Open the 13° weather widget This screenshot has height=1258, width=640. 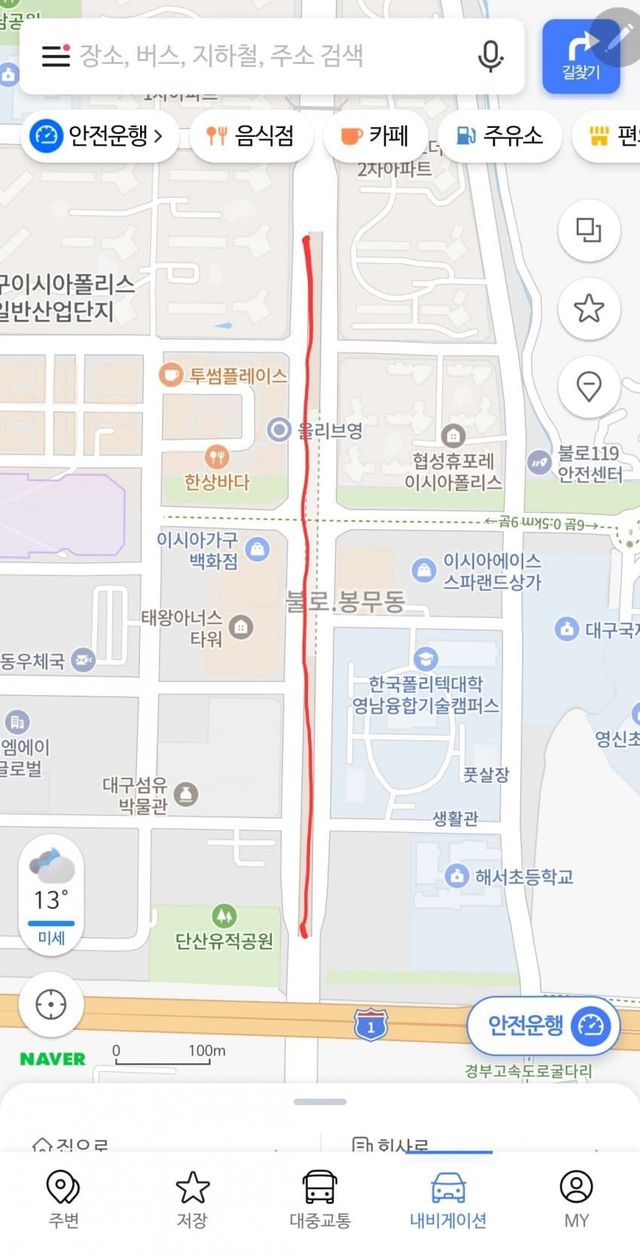(51, 896)
